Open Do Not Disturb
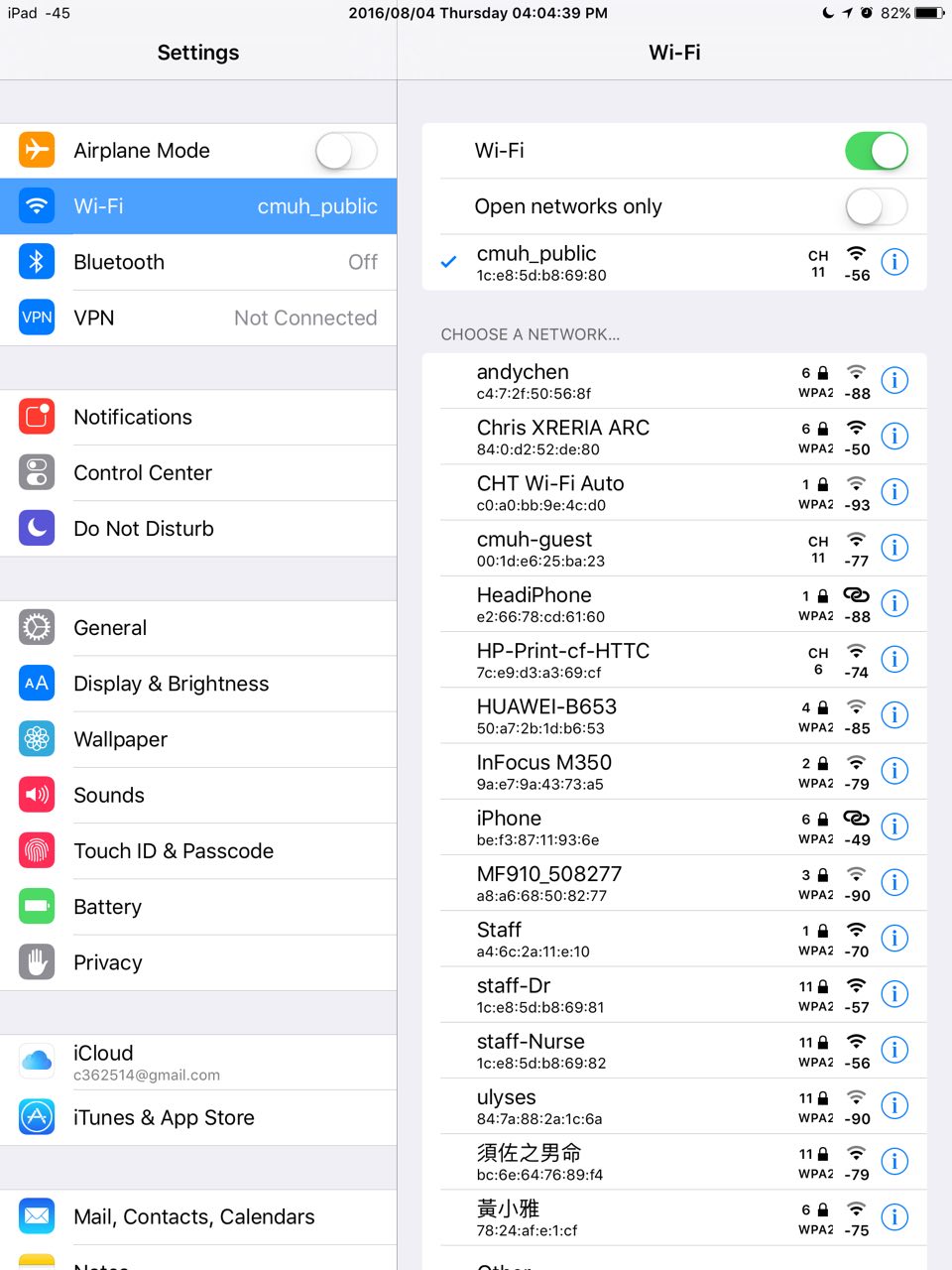Viewport: 952px width, 1270px height. [x=198, y=528]
